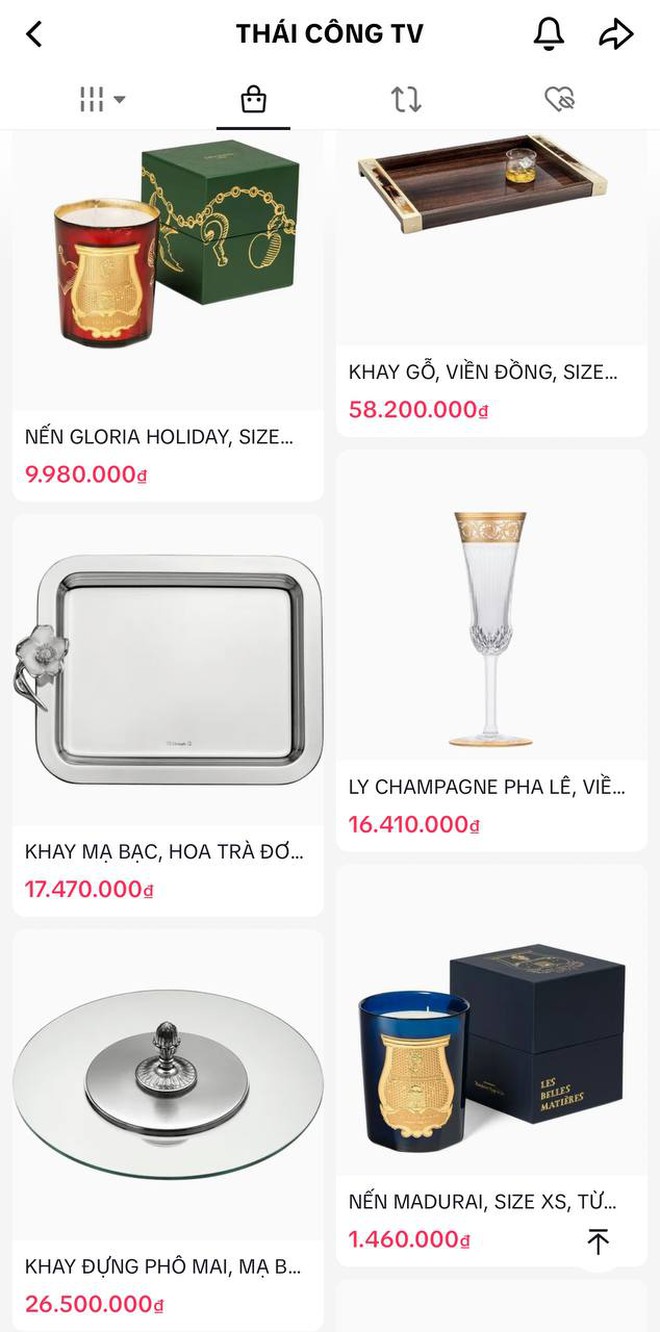Viewport: 660px width, 1332px height.
Task: Open the notifications bell
Action: [548, 34]
